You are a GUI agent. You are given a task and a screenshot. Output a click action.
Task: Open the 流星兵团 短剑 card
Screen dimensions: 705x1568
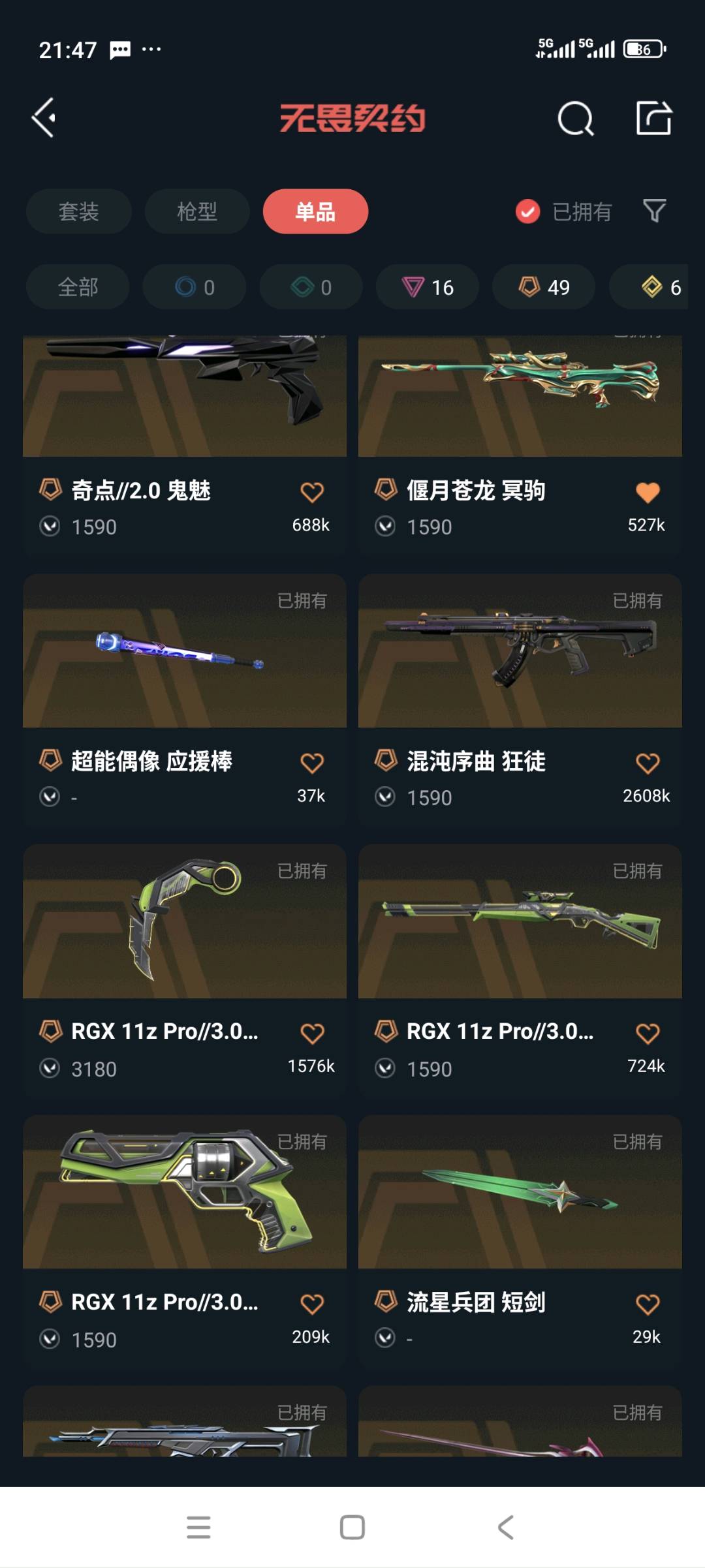point(520,1241)
